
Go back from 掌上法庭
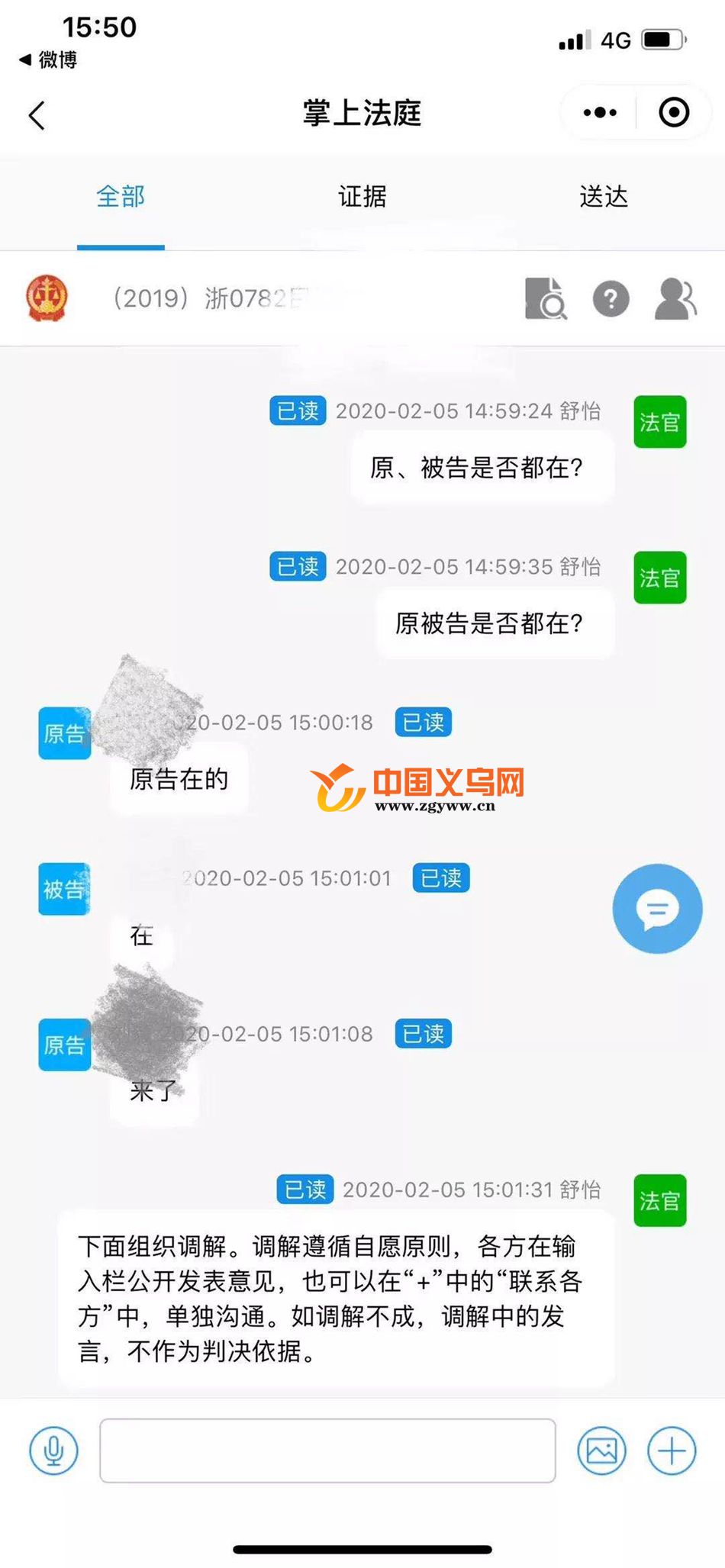[37, 115]
